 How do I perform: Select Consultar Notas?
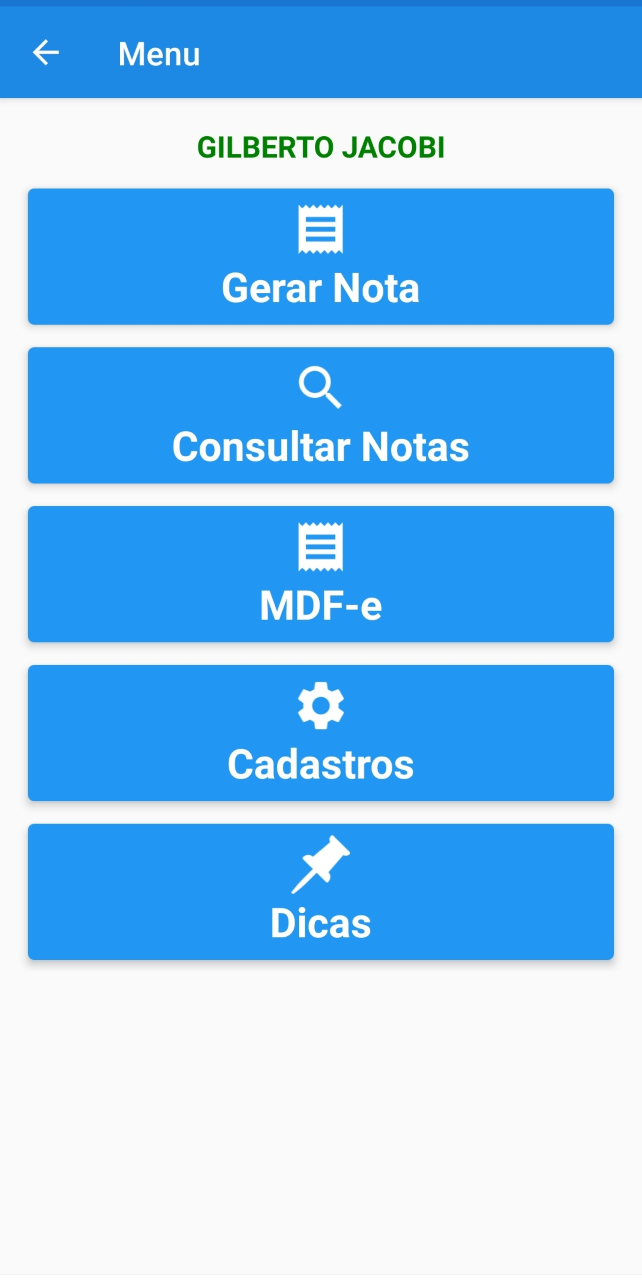click(320, 416)
